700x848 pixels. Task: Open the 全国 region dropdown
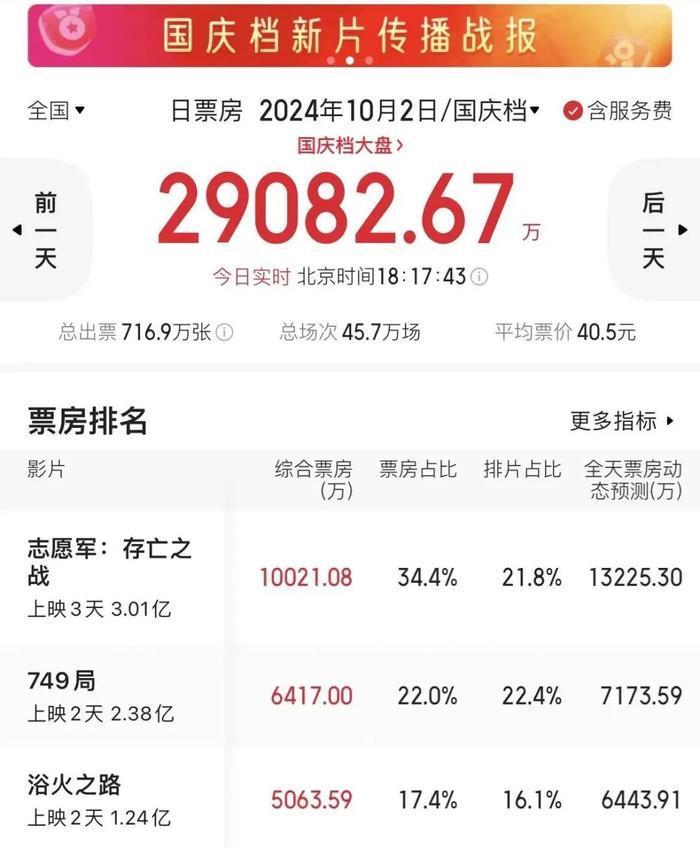point(56,111)
